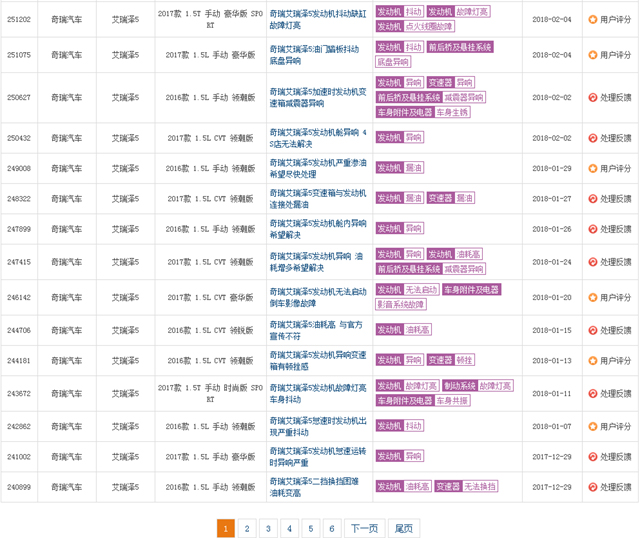Viewport: 640px width, 538px height.
Task: Go to page 3 of results
Action: point(268,528)
